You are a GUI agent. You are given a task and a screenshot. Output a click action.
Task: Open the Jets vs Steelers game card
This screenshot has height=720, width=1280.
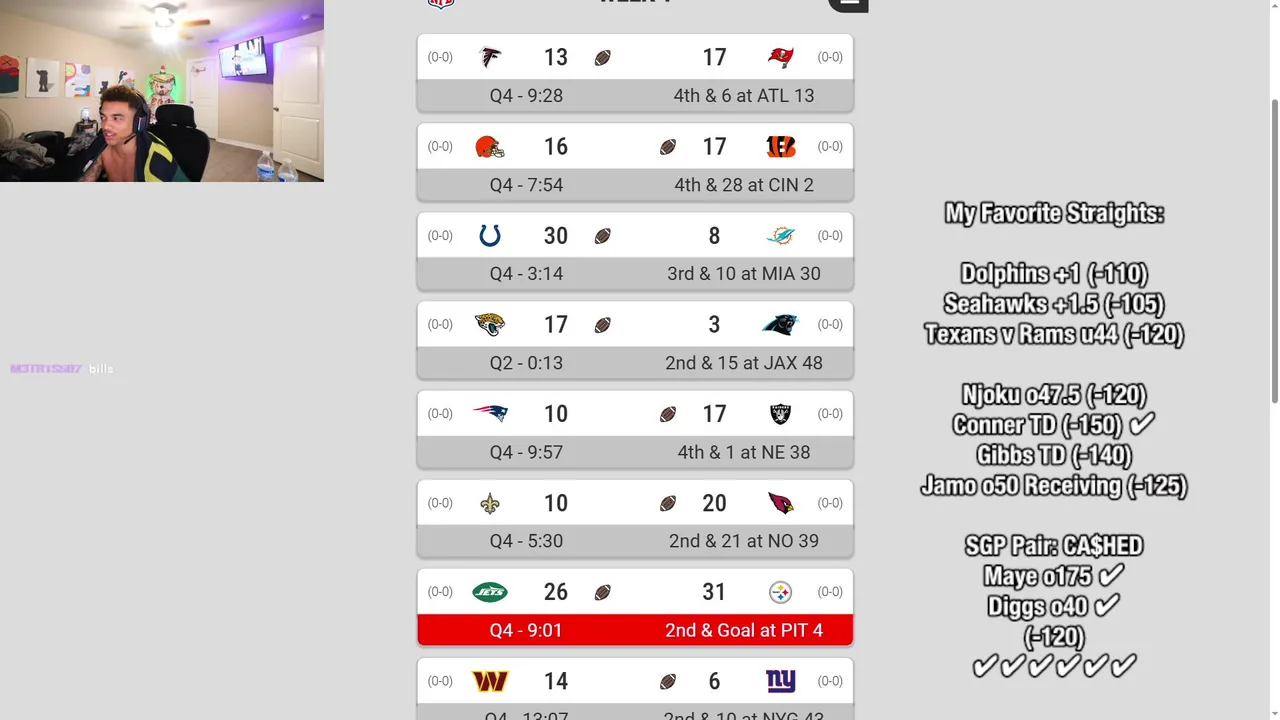[x=635, y=607]
